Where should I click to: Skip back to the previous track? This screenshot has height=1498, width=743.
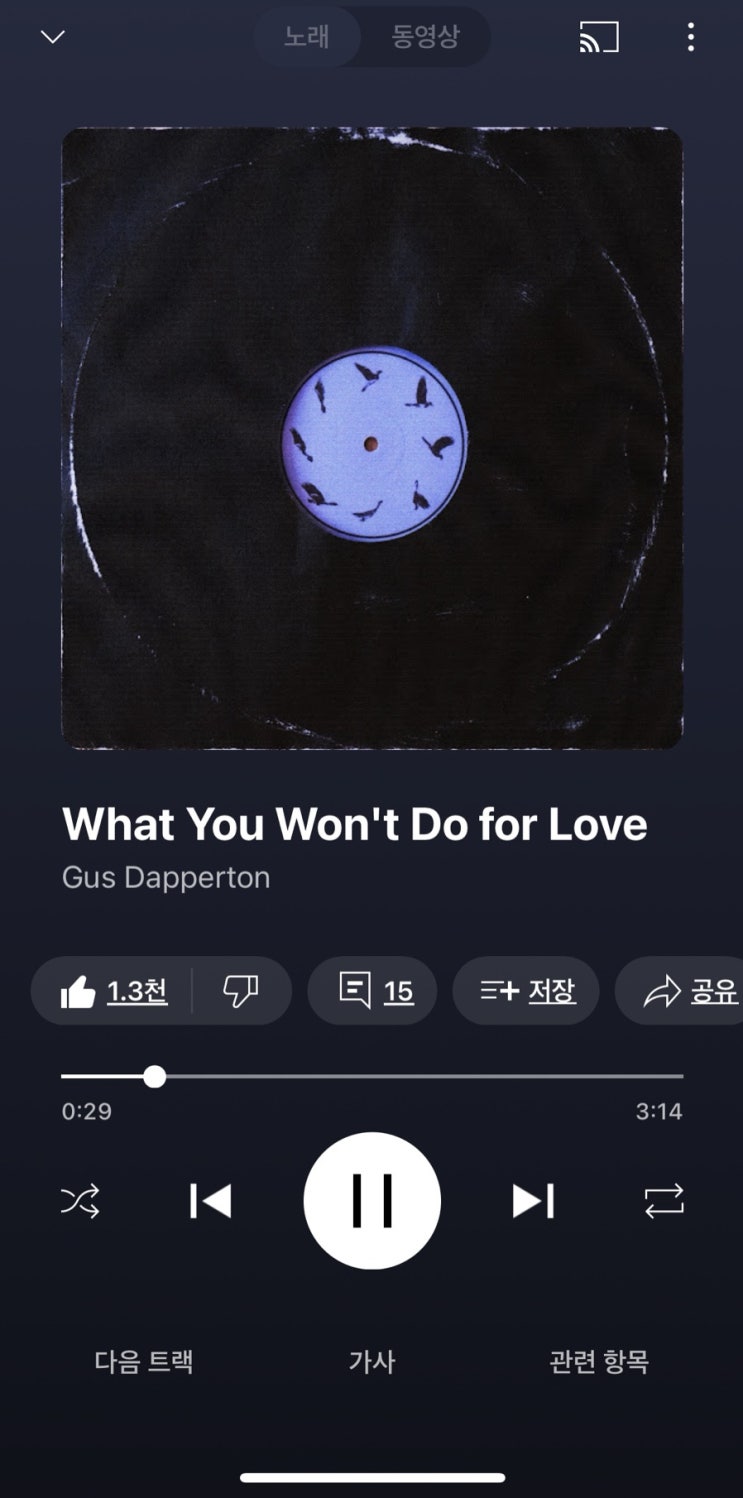tap(211, 1200)
